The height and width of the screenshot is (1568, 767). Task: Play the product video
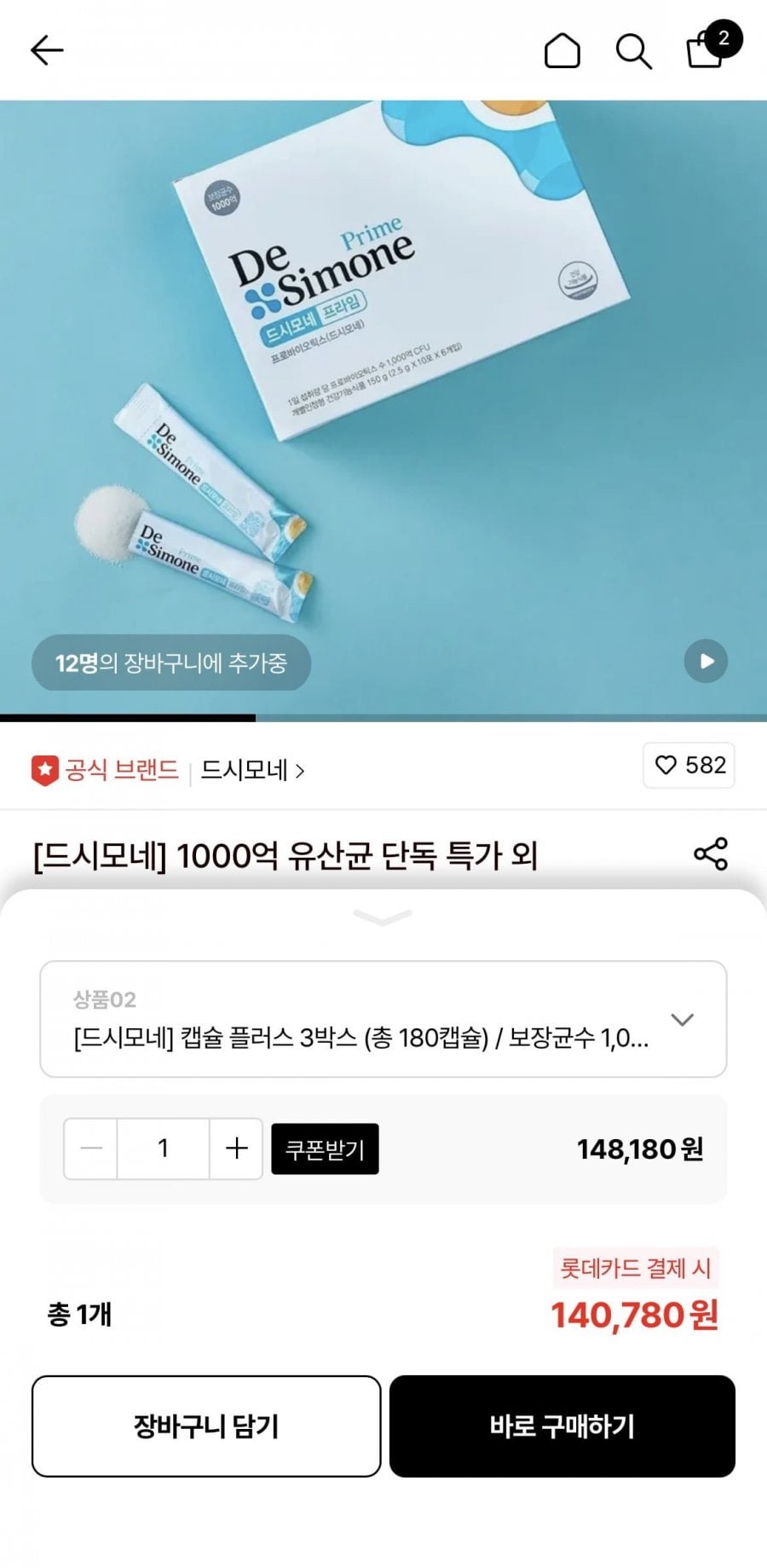tap(706, 661)
